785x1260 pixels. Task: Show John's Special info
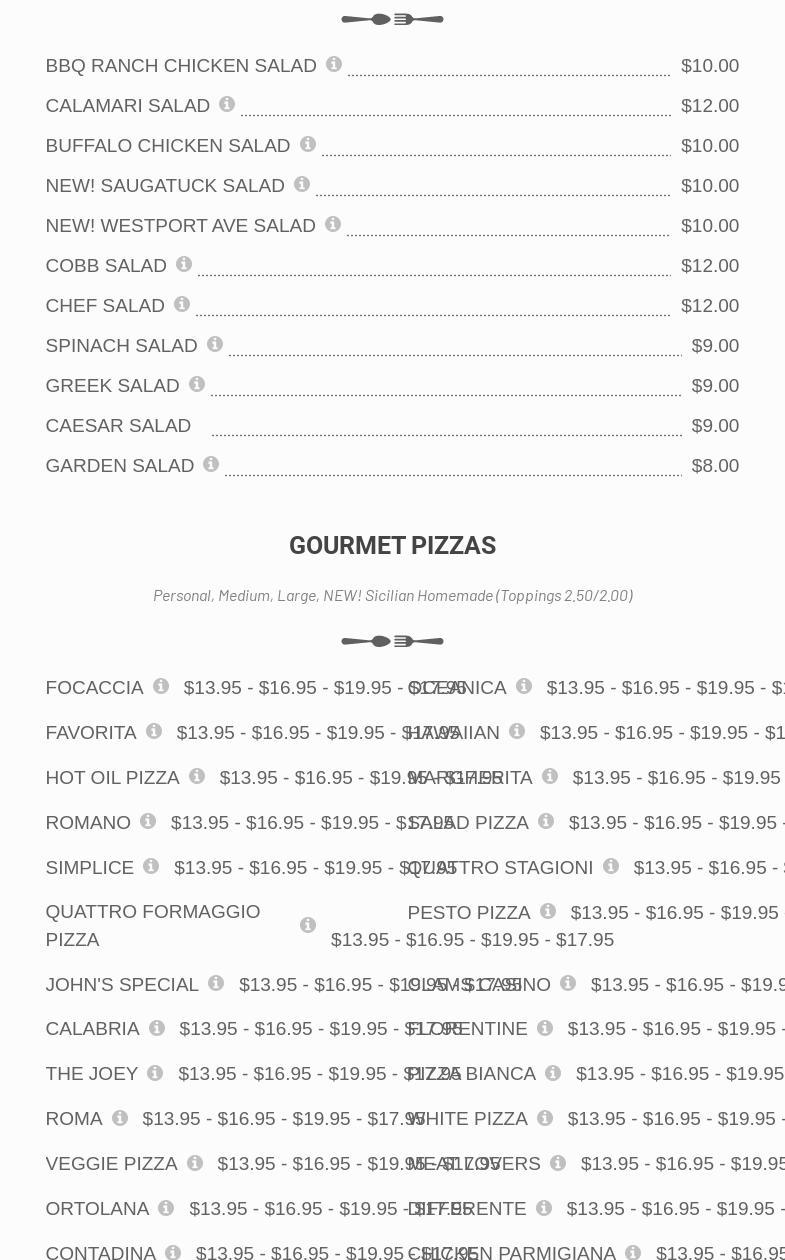pyautogui.click(x=216, y=983)
